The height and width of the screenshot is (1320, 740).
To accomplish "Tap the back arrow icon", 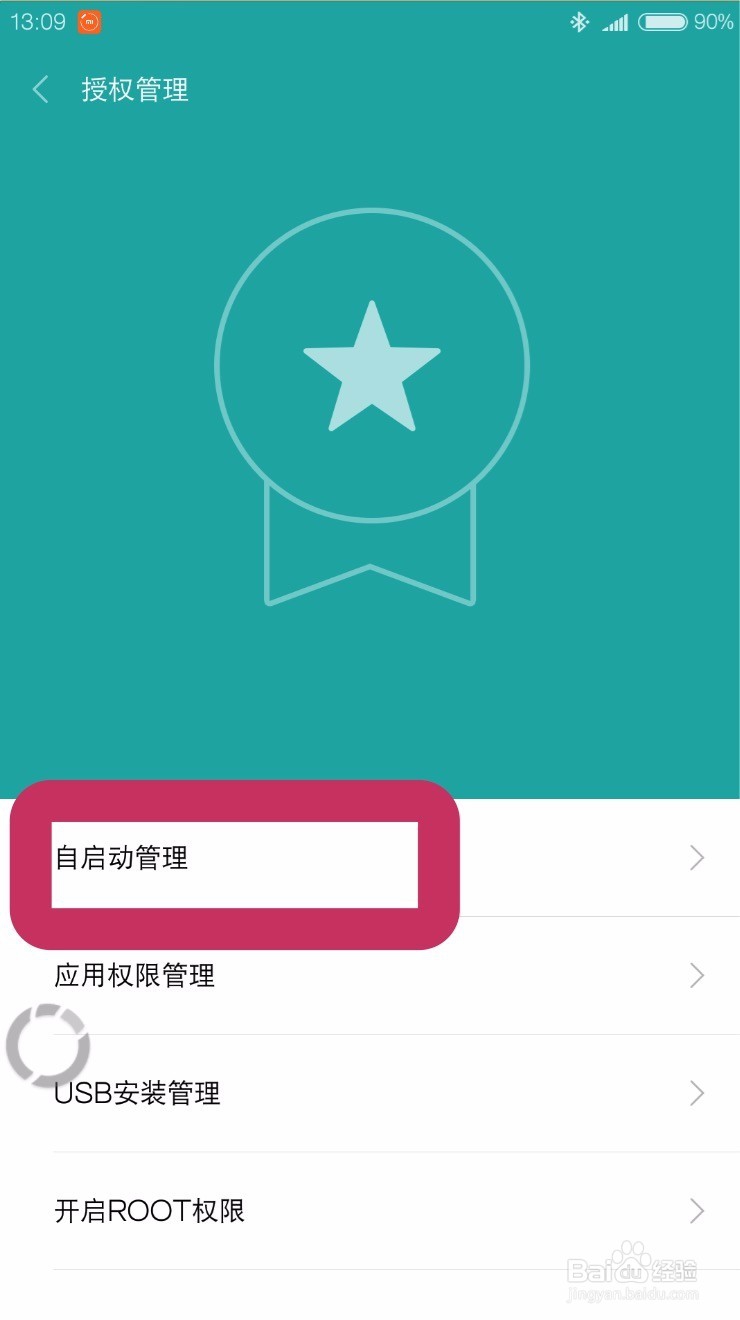I will [40, 90].
